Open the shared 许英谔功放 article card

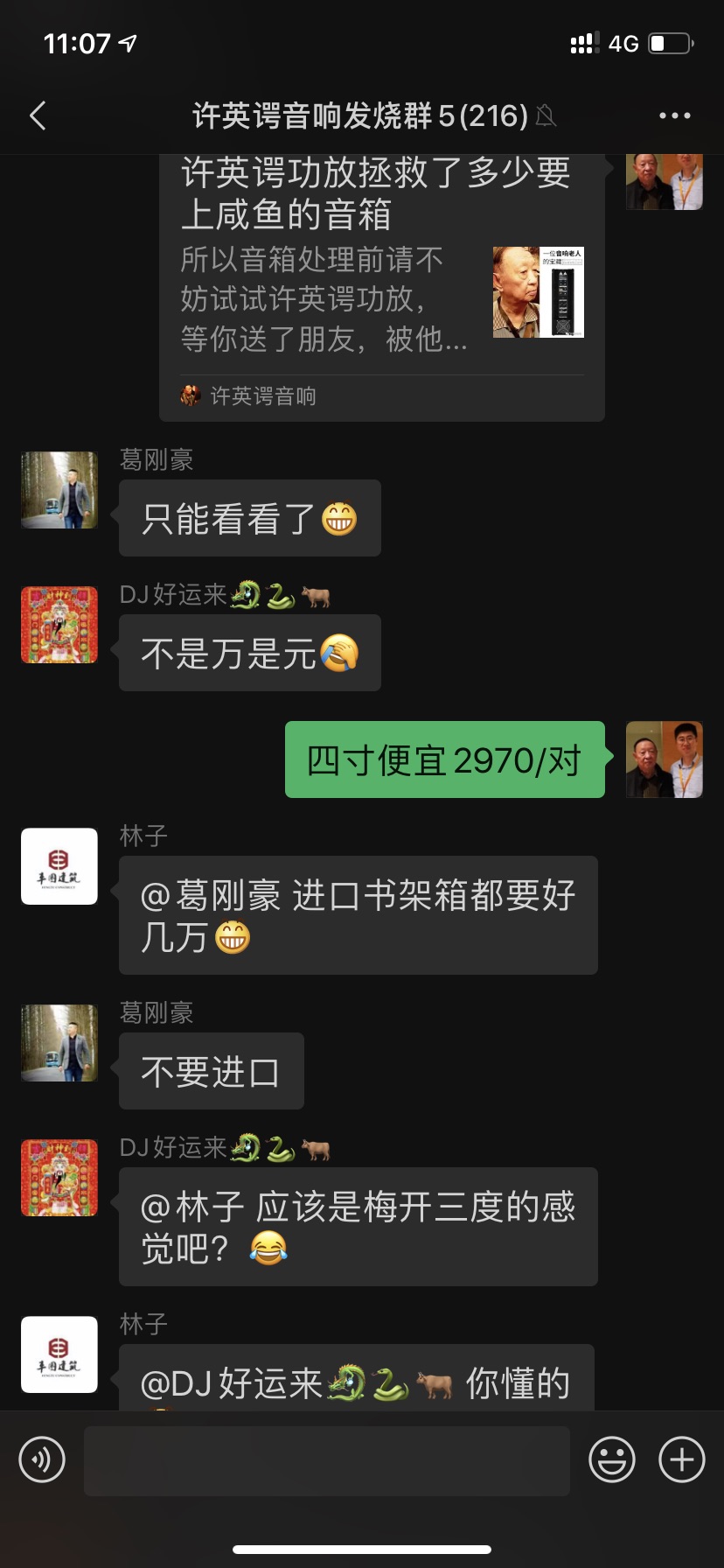click(x=382, y=280)
